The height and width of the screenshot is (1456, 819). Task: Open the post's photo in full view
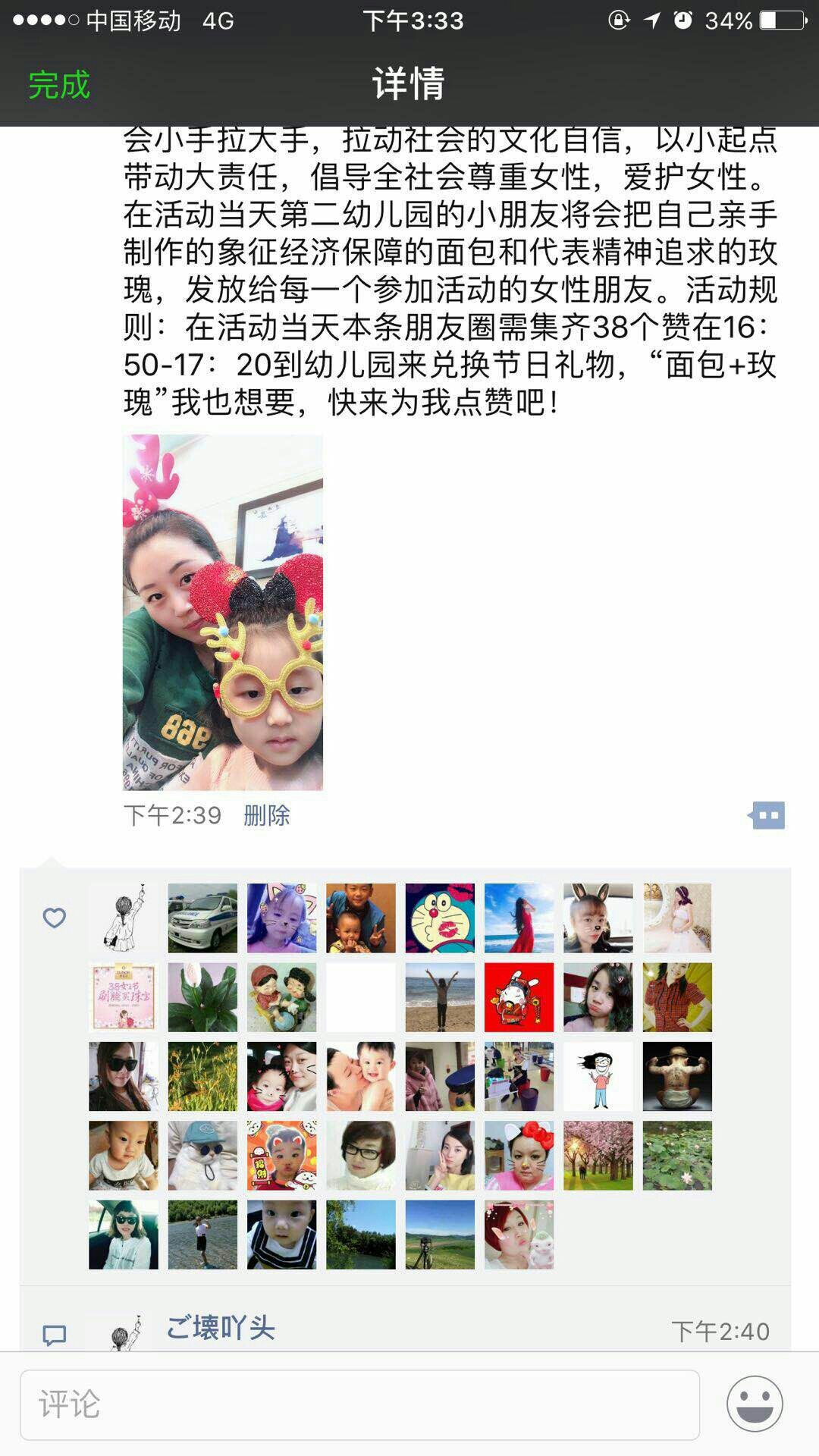coord(223,612)
